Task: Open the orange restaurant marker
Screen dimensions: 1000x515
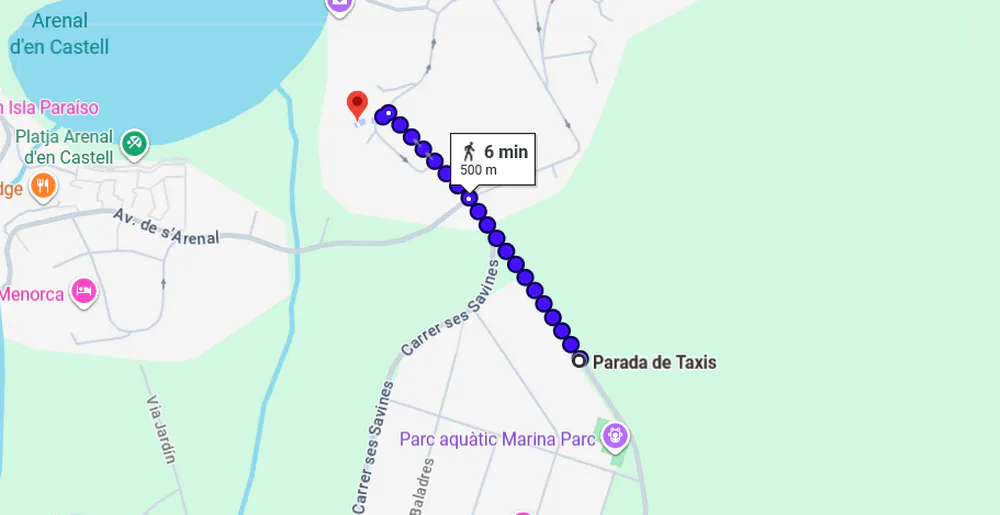Action: 43,185
